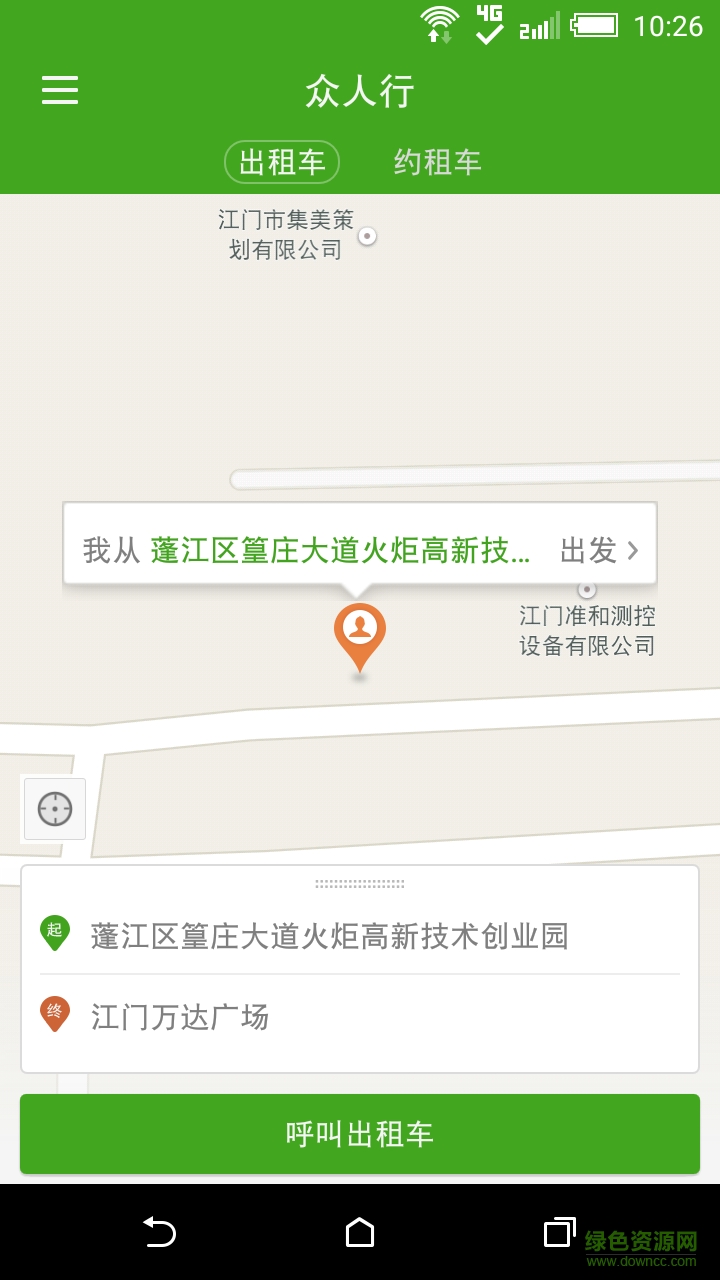This screenshot has width=720, height=1280.
Task: Switch to the 约租车 tab
Action: [x=437, y=162]
